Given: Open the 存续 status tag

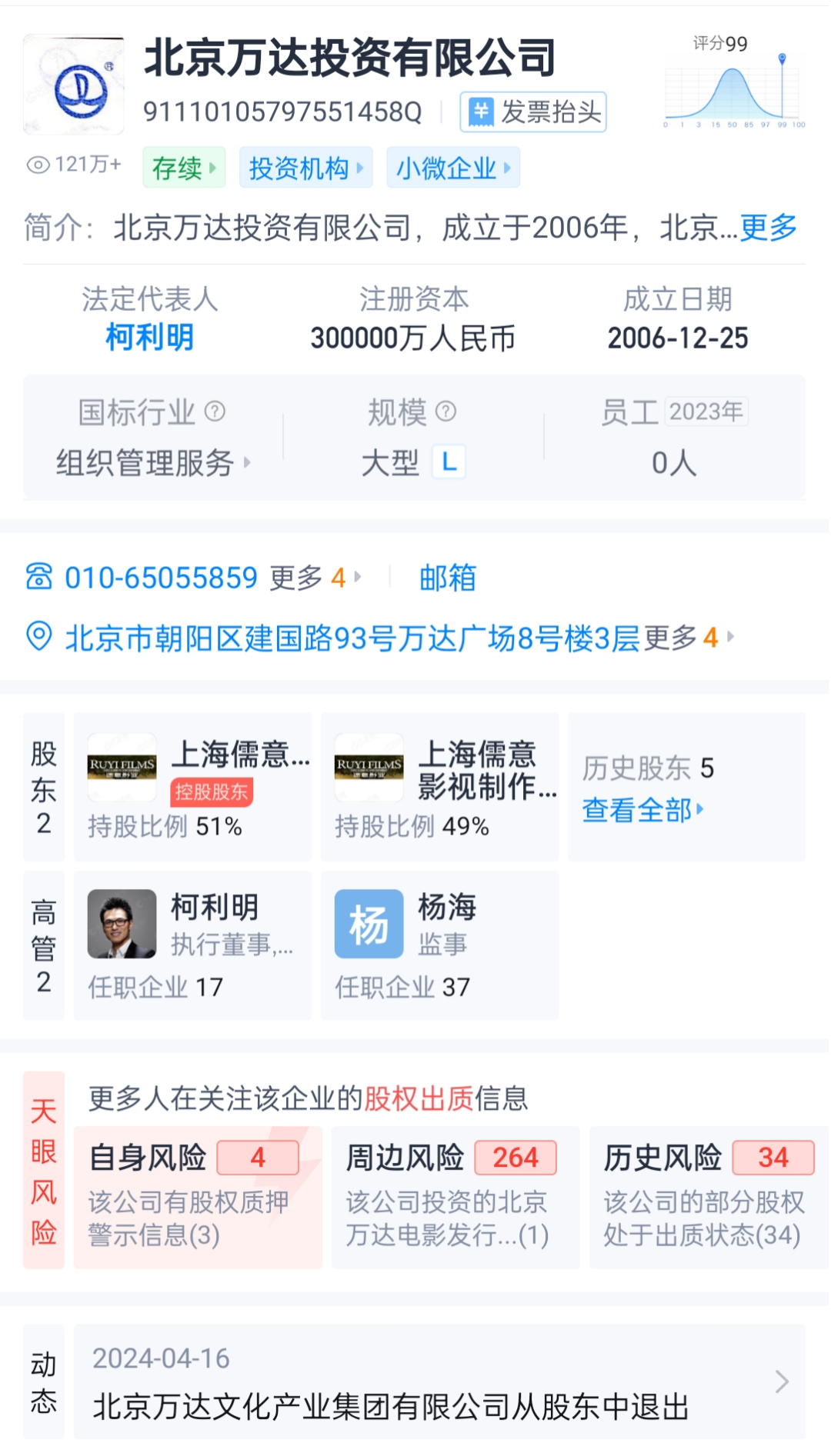Looking at the screenshot, I should coord(184,168).
